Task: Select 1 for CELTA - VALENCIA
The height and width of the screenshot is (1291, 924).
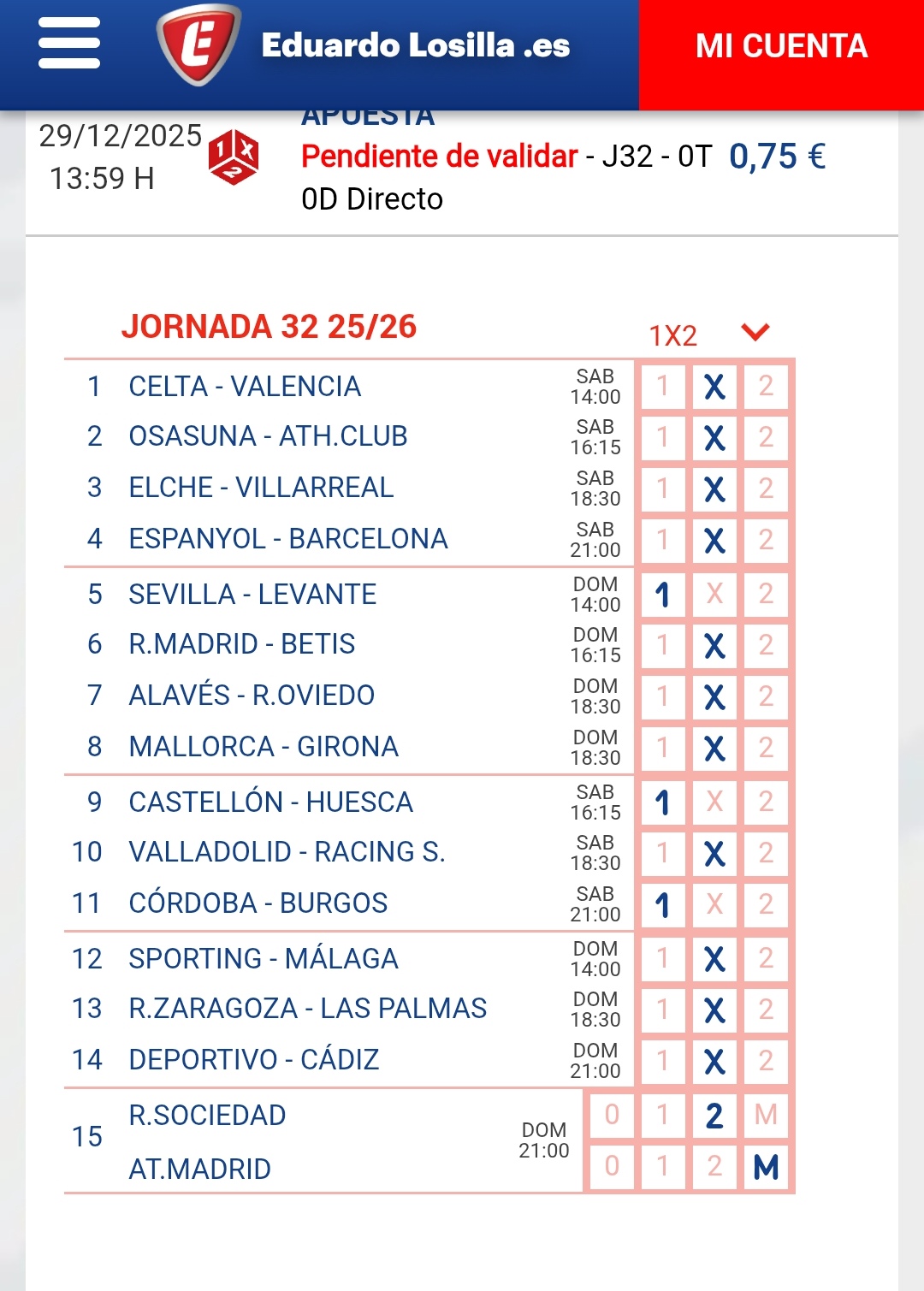Action: pos(662,387)
